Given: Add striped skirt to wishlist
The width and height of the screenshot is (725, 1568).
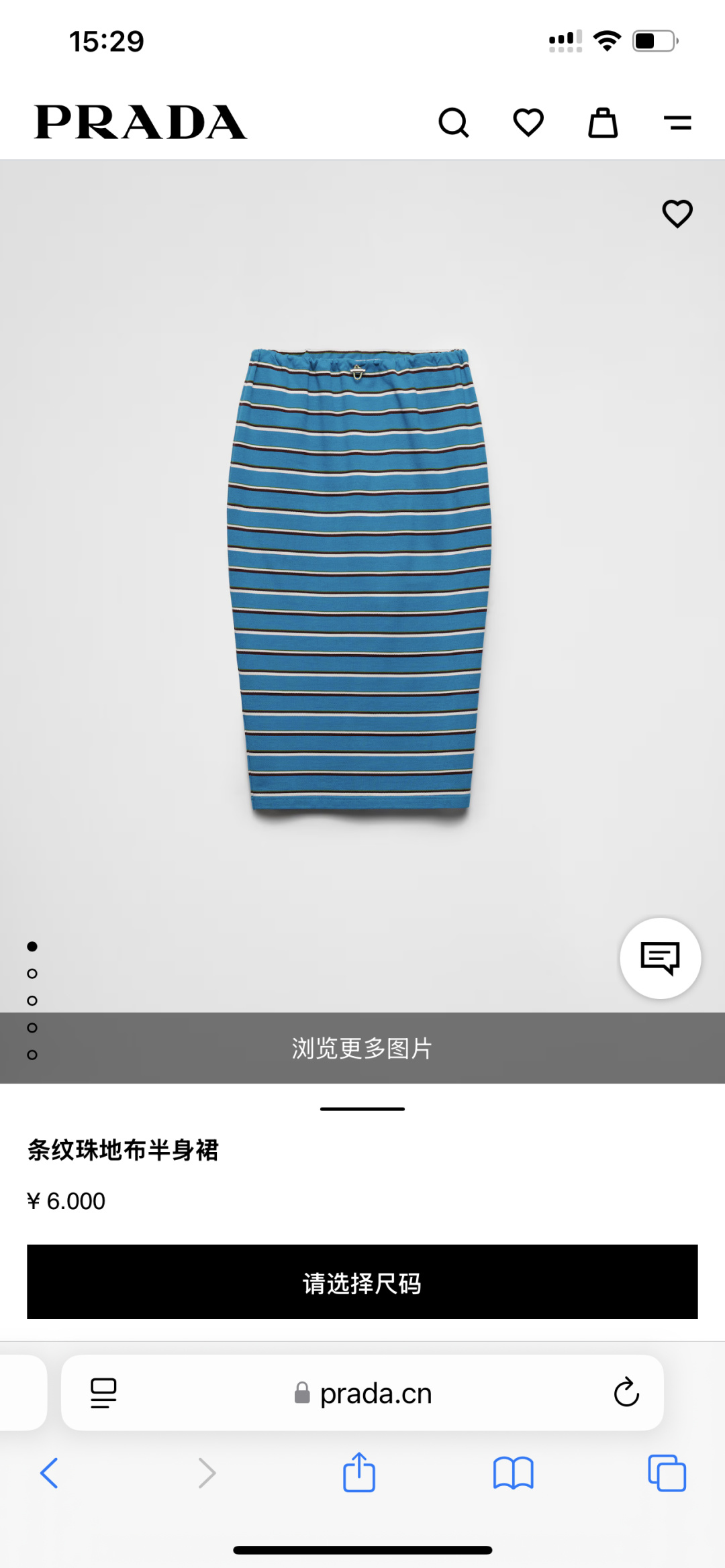Looking at the screenshot, I should [x=677, y=214].
